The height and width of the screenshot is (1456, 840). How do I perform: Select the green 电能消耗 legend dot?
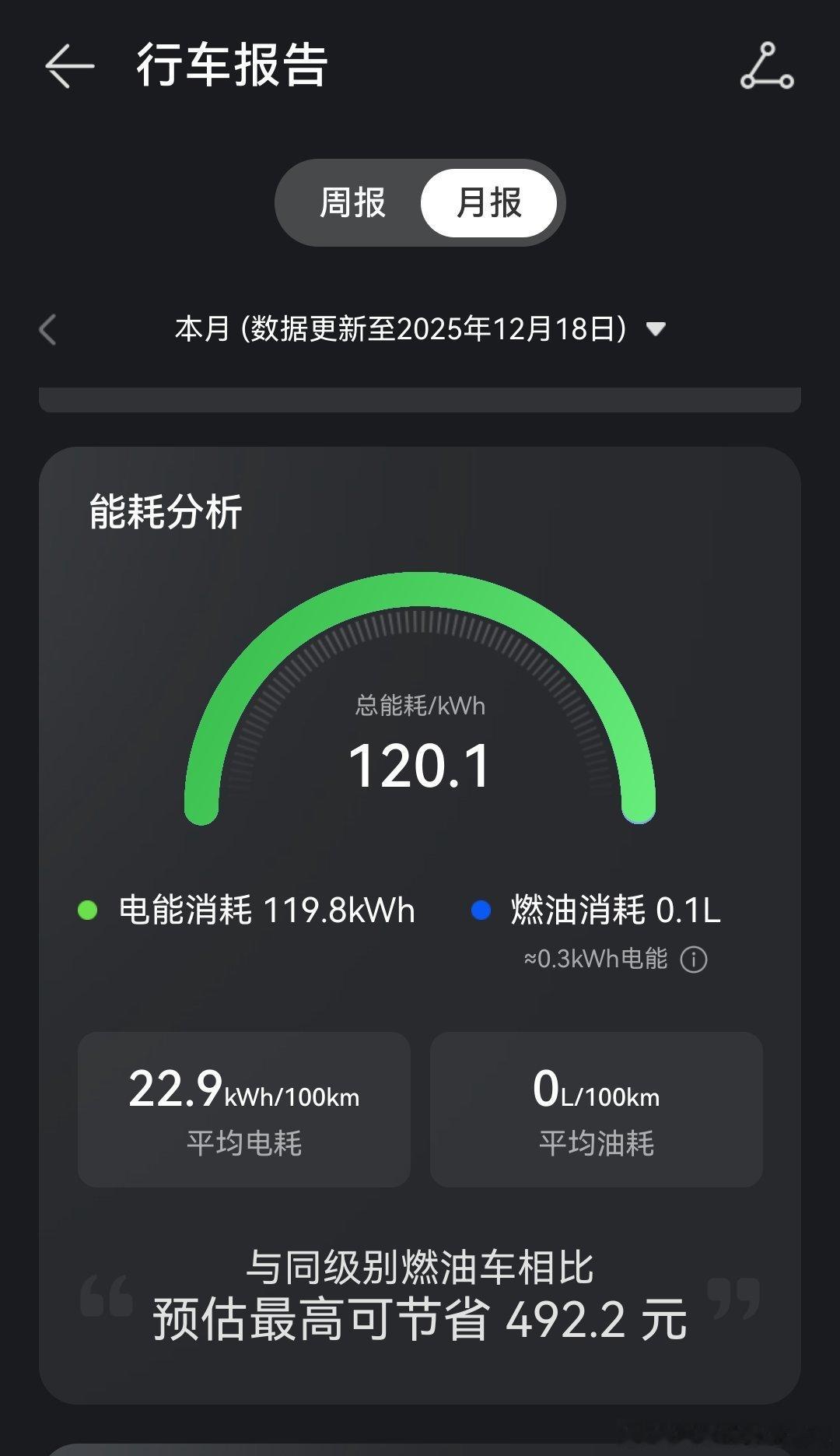88,908
